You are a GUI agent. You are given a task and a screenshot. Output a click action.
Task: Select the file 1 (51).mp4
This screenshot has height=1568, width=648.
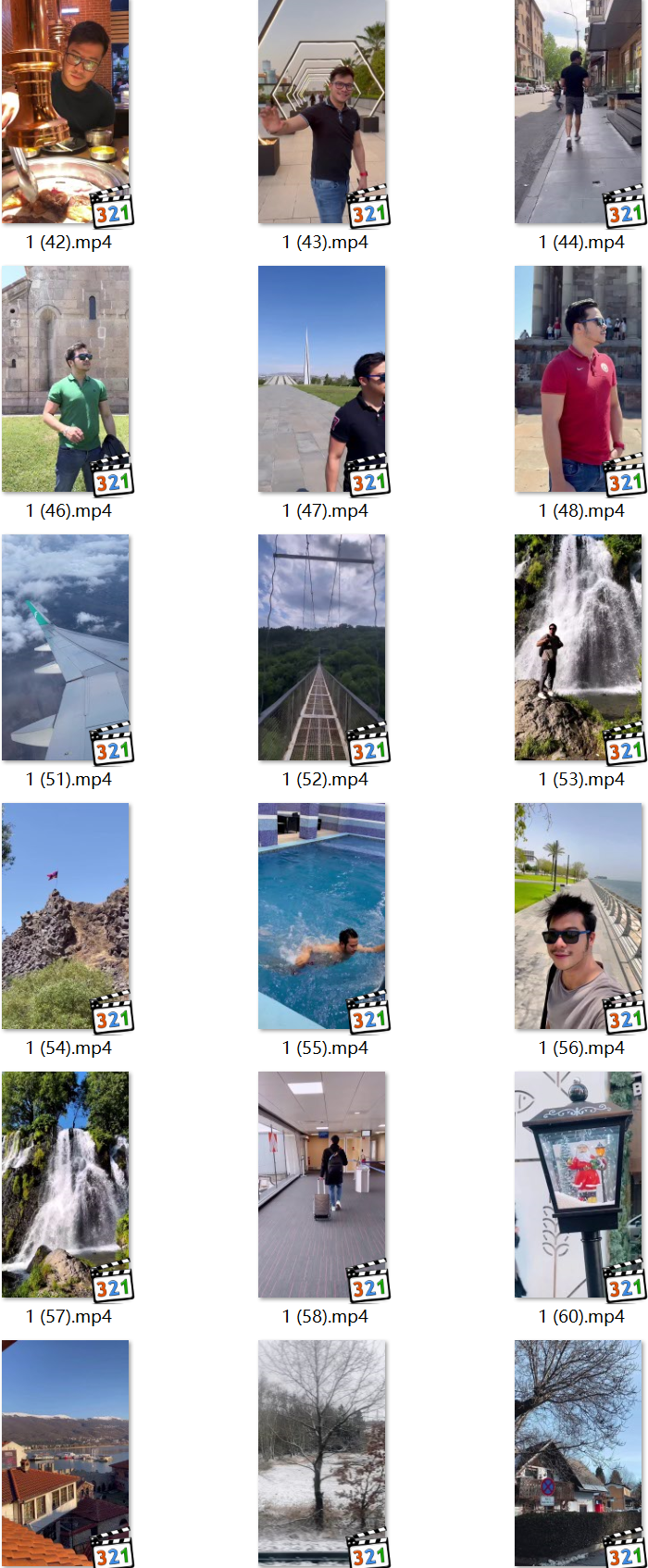[66, 647]
